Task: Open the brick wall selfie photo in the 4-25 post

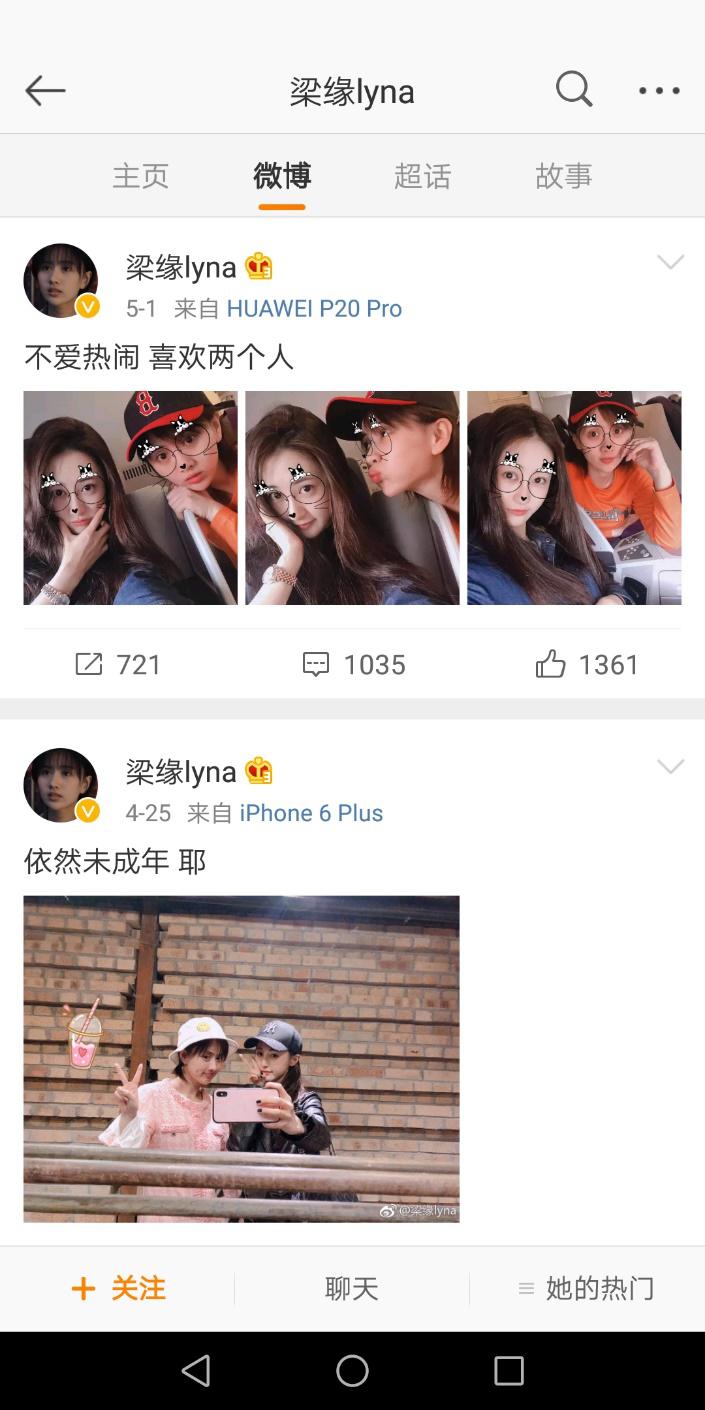Action: point(241,1058)
